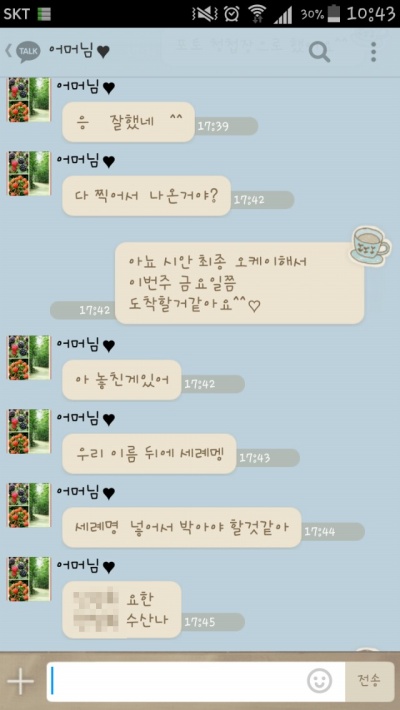Open profile photo beside 아 놓친게있어 message
The image size is (400, 710).
point(29,357)
